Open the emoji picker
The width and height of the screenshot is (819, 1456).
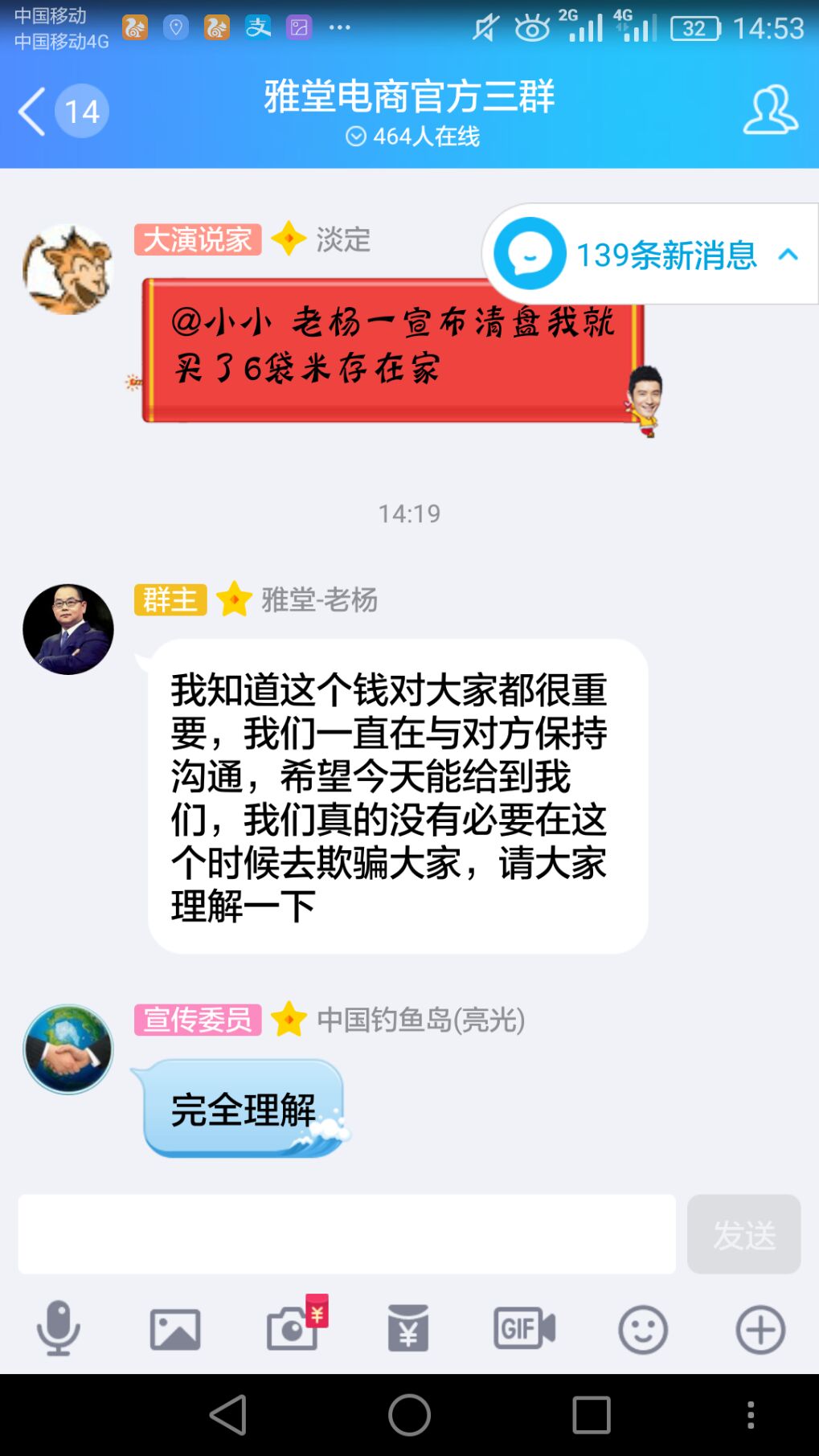click(x=642, y=1329)
